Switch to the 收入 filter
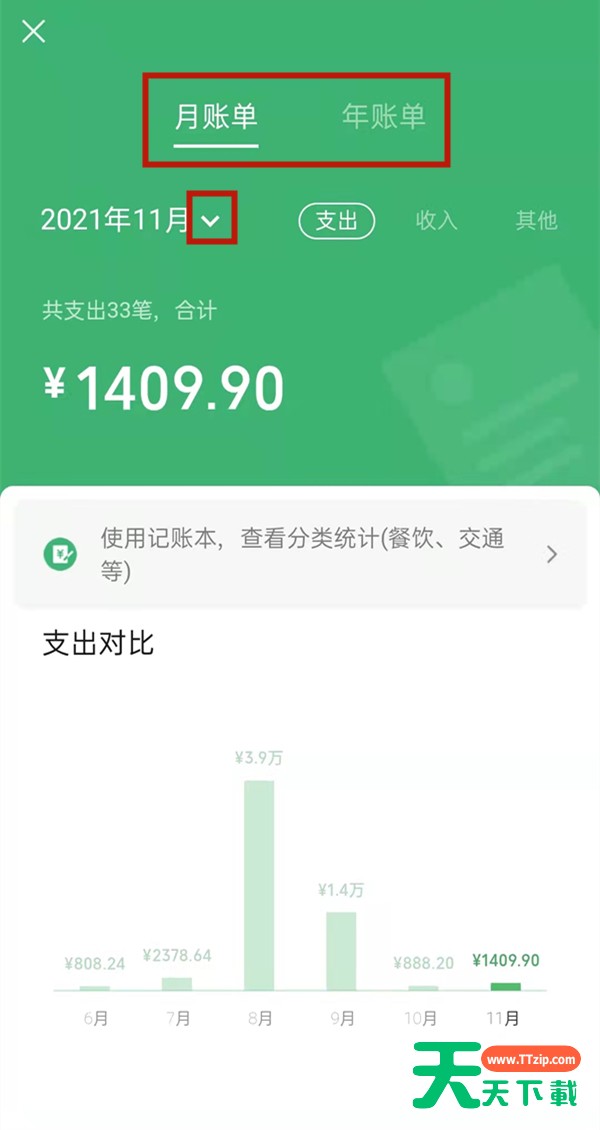This screenshot has width=600, height=1130. coord(436,221)
